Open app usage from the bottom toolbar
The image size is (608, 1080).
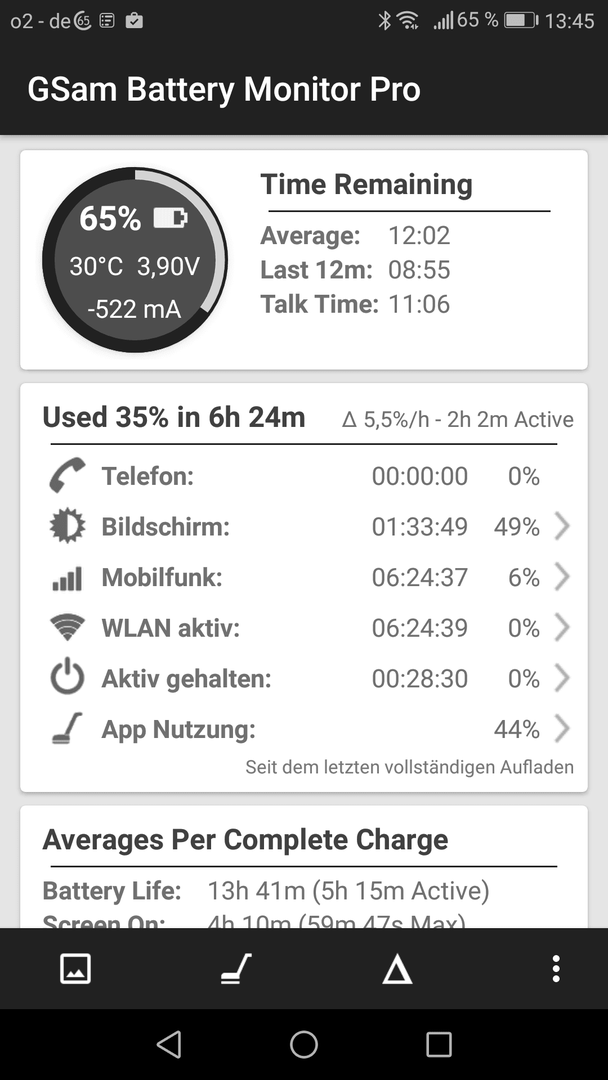236,969
